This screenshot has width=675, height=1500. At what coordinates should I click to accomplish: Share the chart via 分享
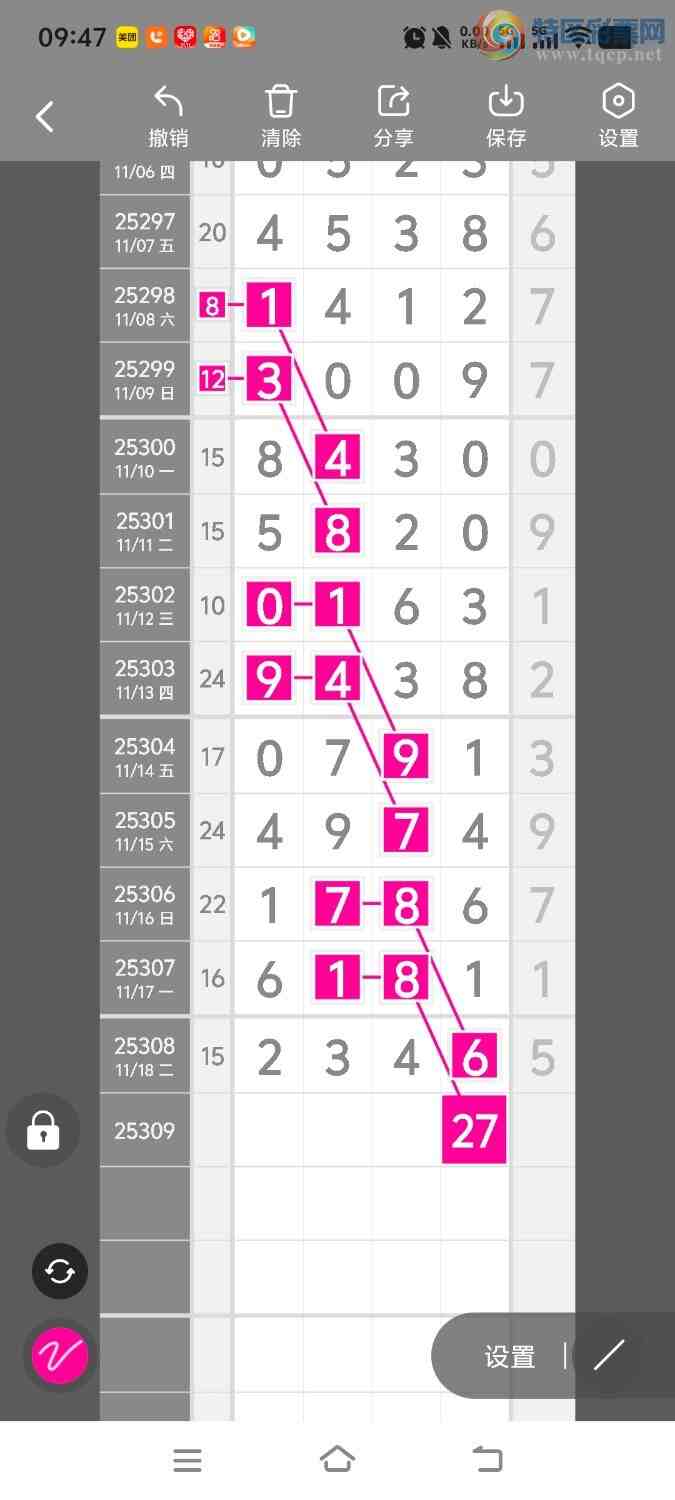tap(394, 116)
